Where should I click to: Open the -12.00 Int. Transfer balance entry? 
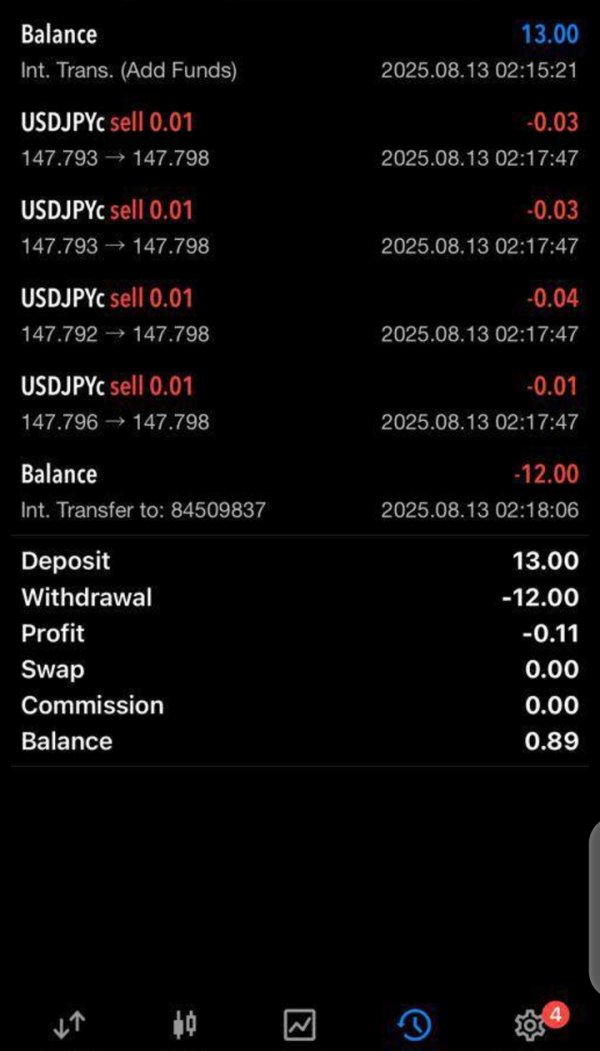300,491
